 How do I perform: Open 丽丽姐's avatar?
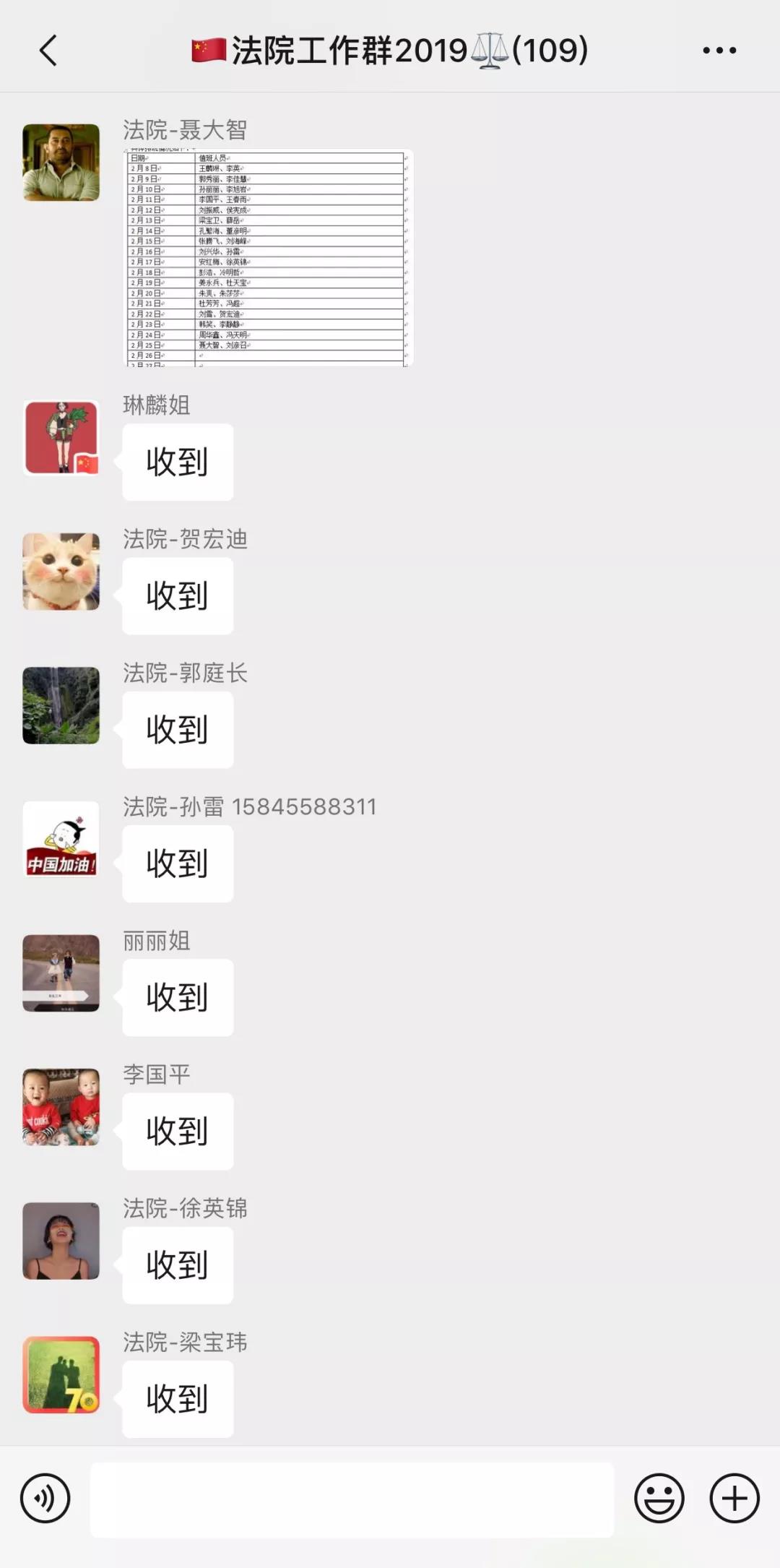click(61, 973)
